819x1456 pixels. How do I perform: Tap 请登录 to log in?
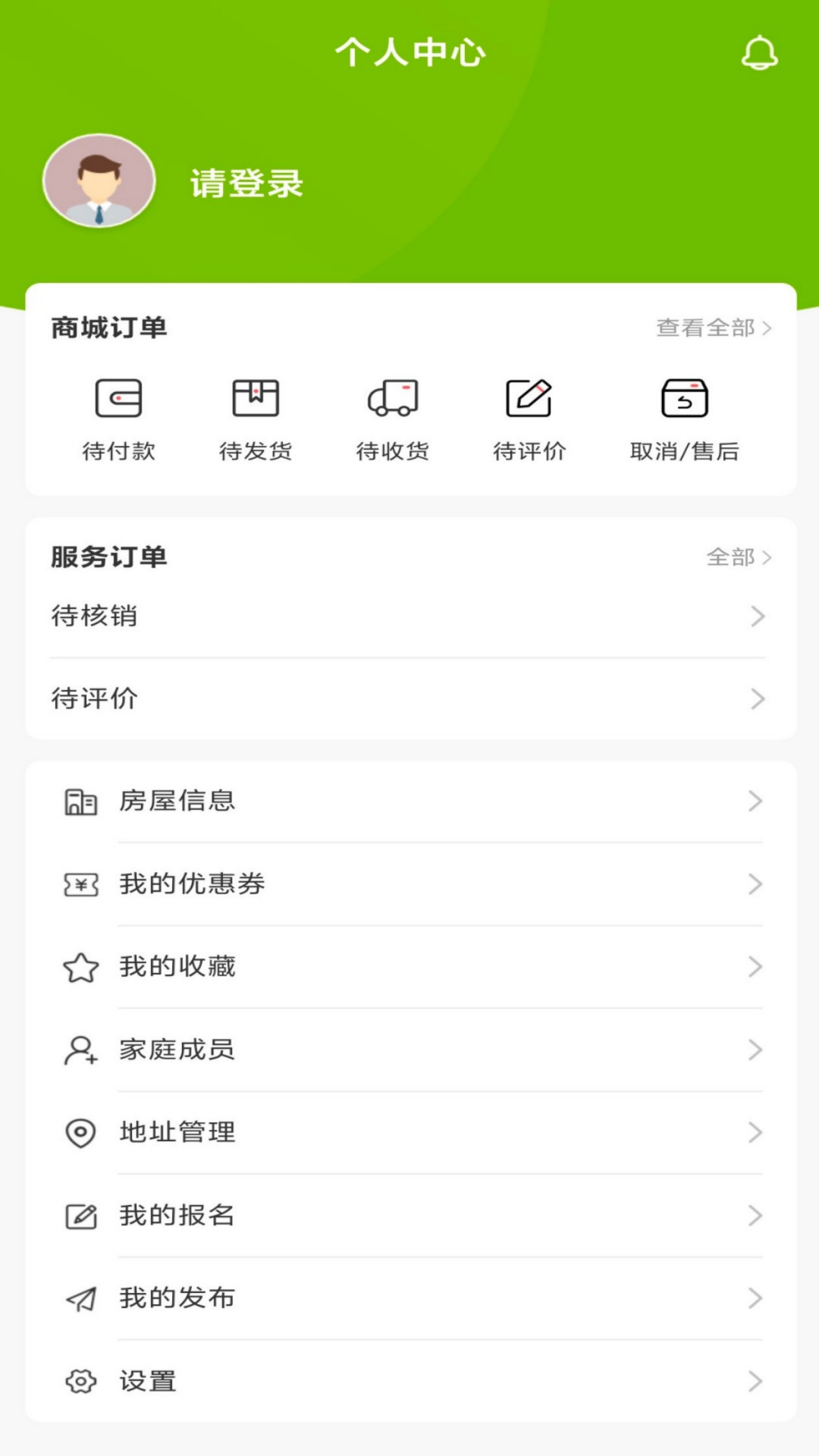pos(246,184)
